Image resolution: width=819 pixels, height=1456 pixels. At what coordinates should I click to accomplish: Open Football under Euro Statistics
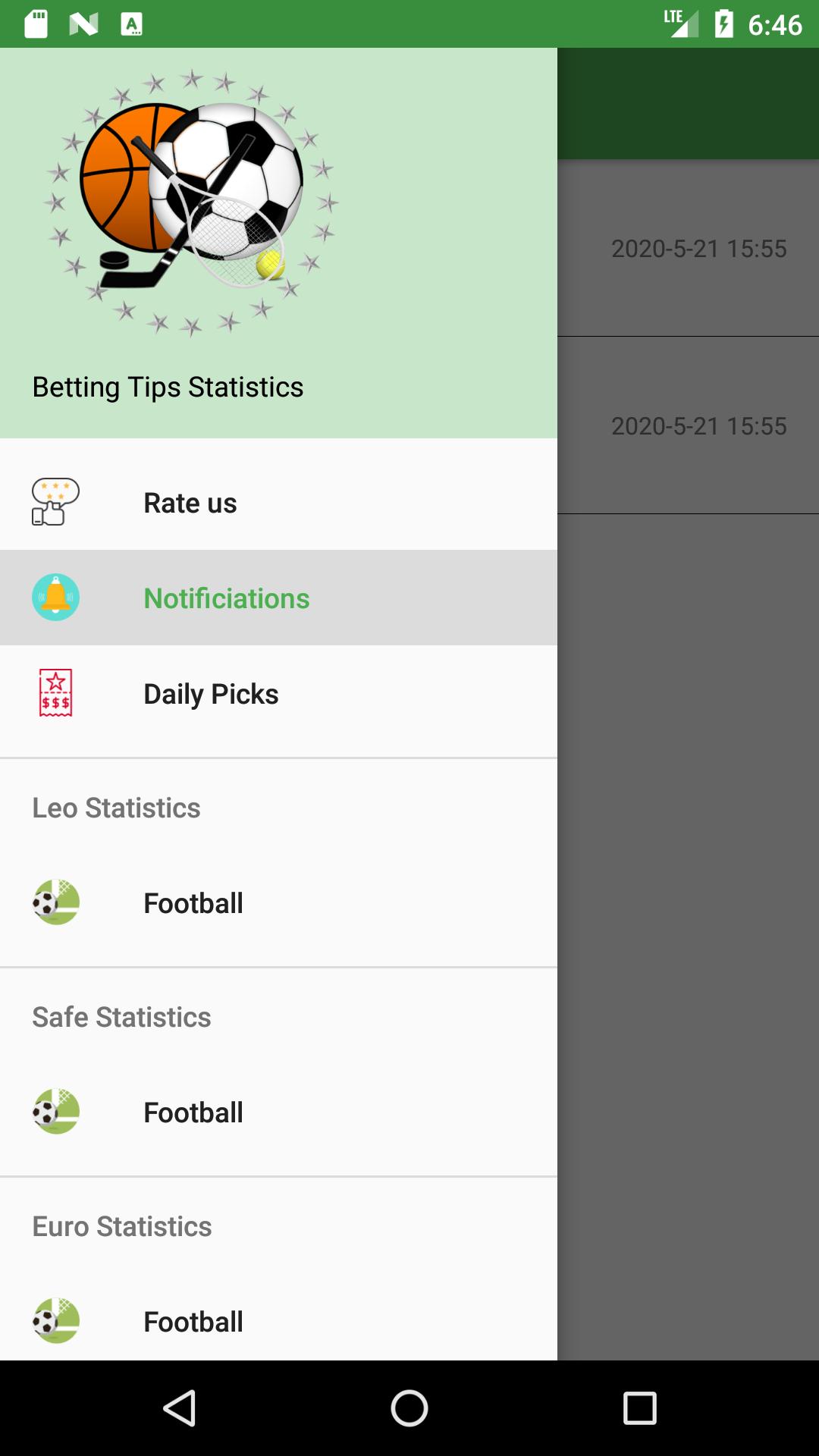click(x=278, y=1321)
